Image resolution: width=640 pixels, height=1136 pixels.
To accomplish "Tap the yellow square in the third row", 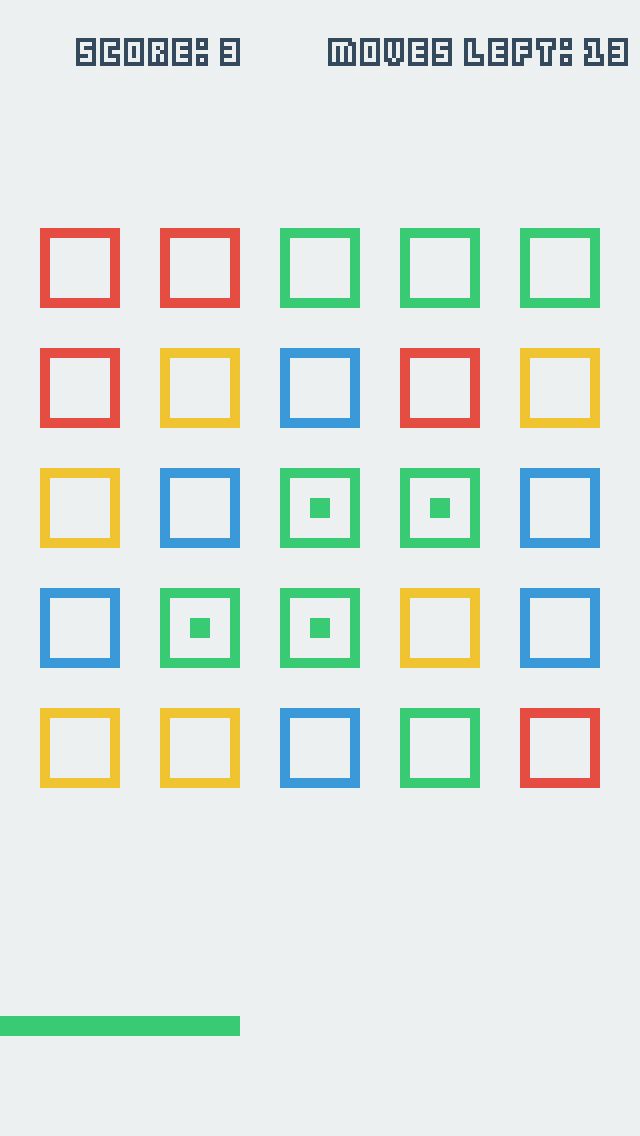I will pyautogui.click(x=80, y=508).
